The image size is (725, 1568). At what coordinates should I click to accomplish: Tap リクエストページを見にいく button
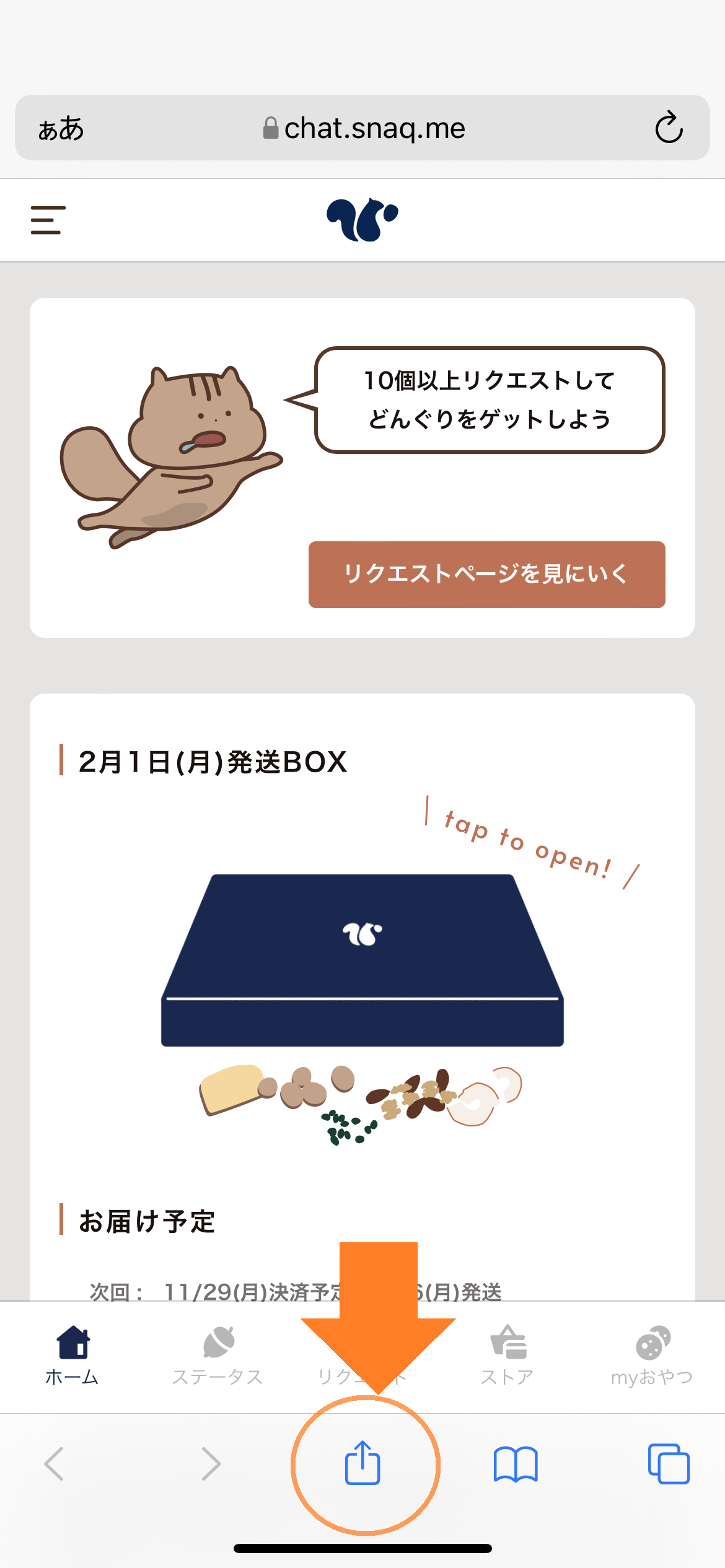pyautogui.click(x=486, y=574)
